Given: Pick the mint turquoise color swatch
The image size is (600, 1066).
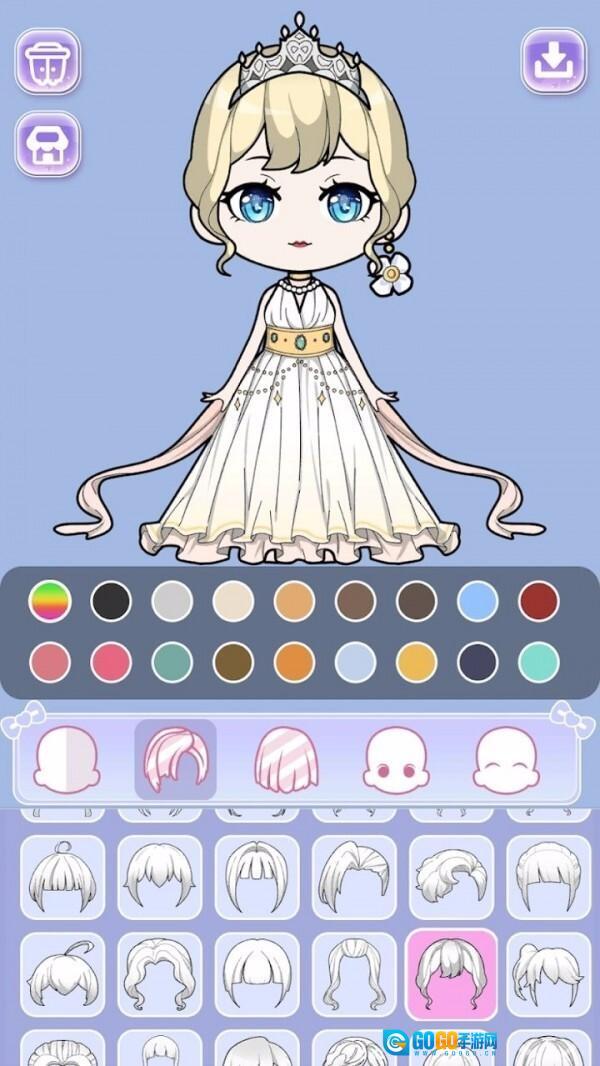Looking at the screenshot, I should [538, 662].
